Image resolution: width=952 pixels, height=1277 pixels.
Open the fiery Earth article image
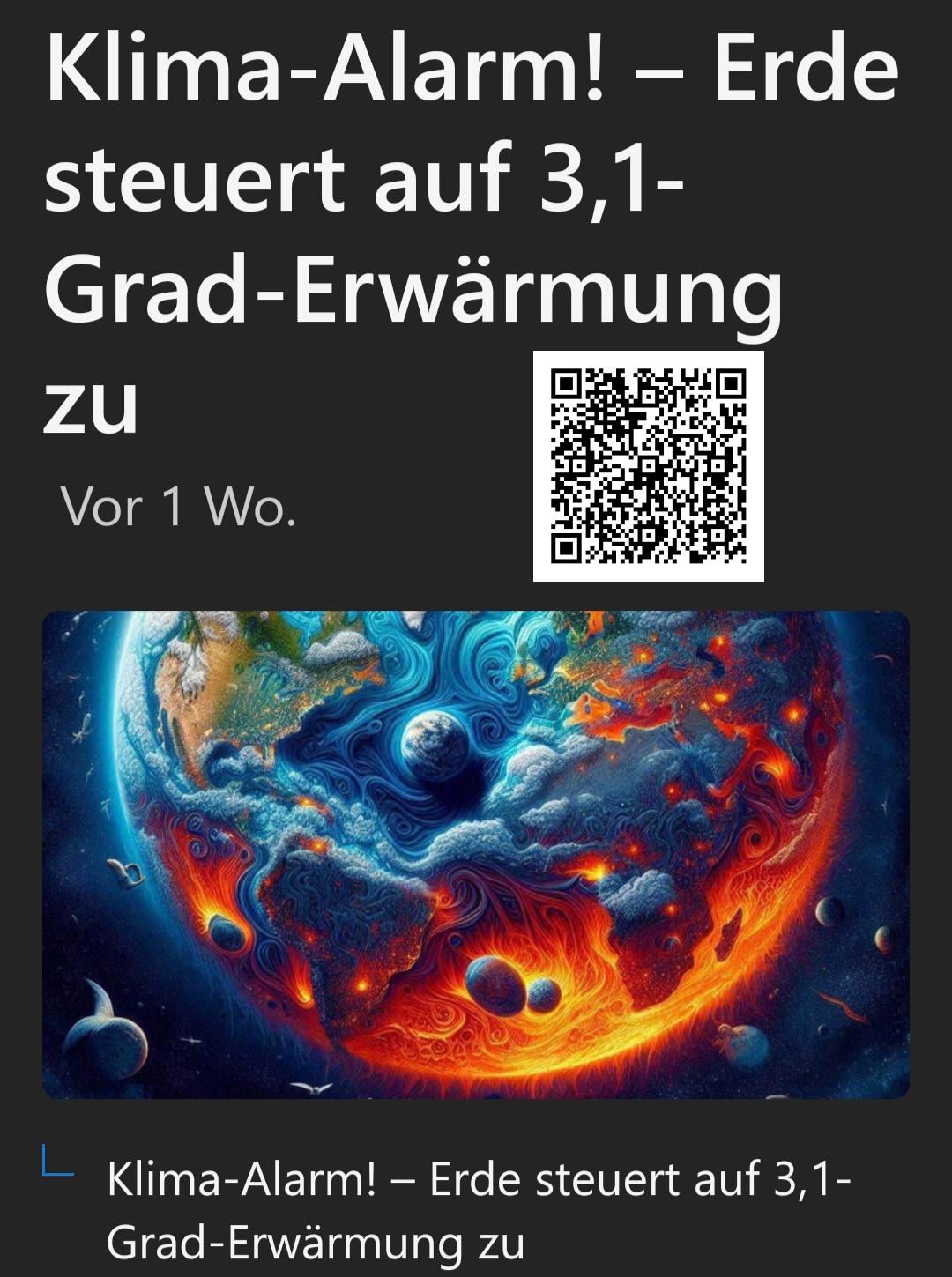click(476, 853)
